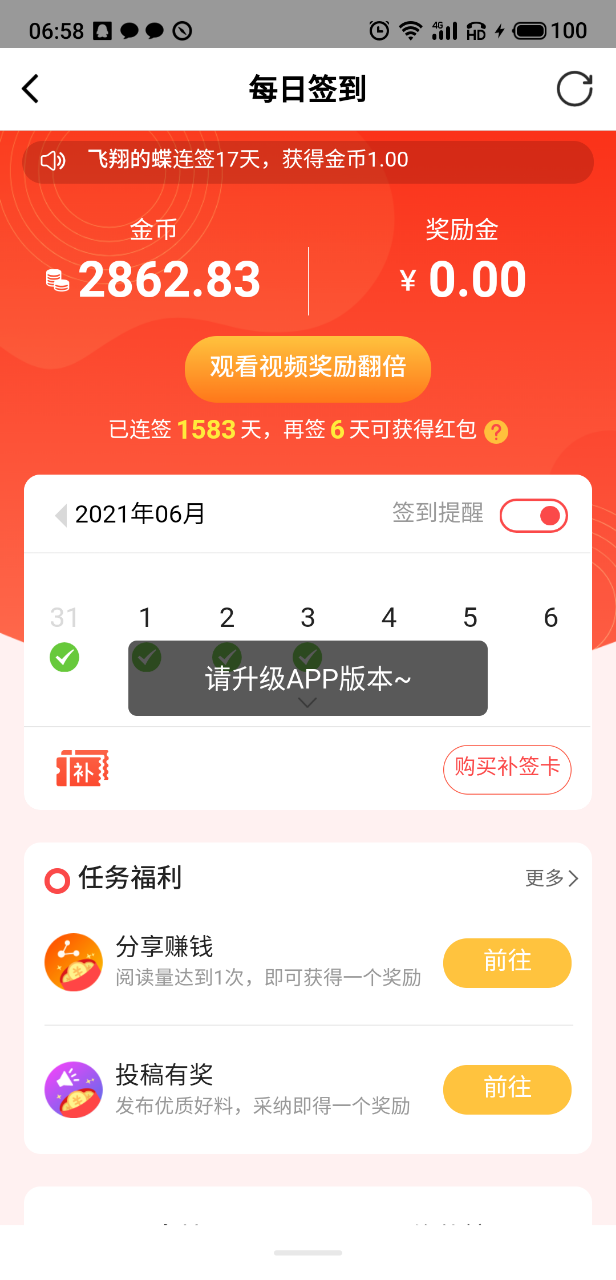616x1280 pixels.
Task: Expand the calendar with the down chevron
Action: [x=308, y=702]
